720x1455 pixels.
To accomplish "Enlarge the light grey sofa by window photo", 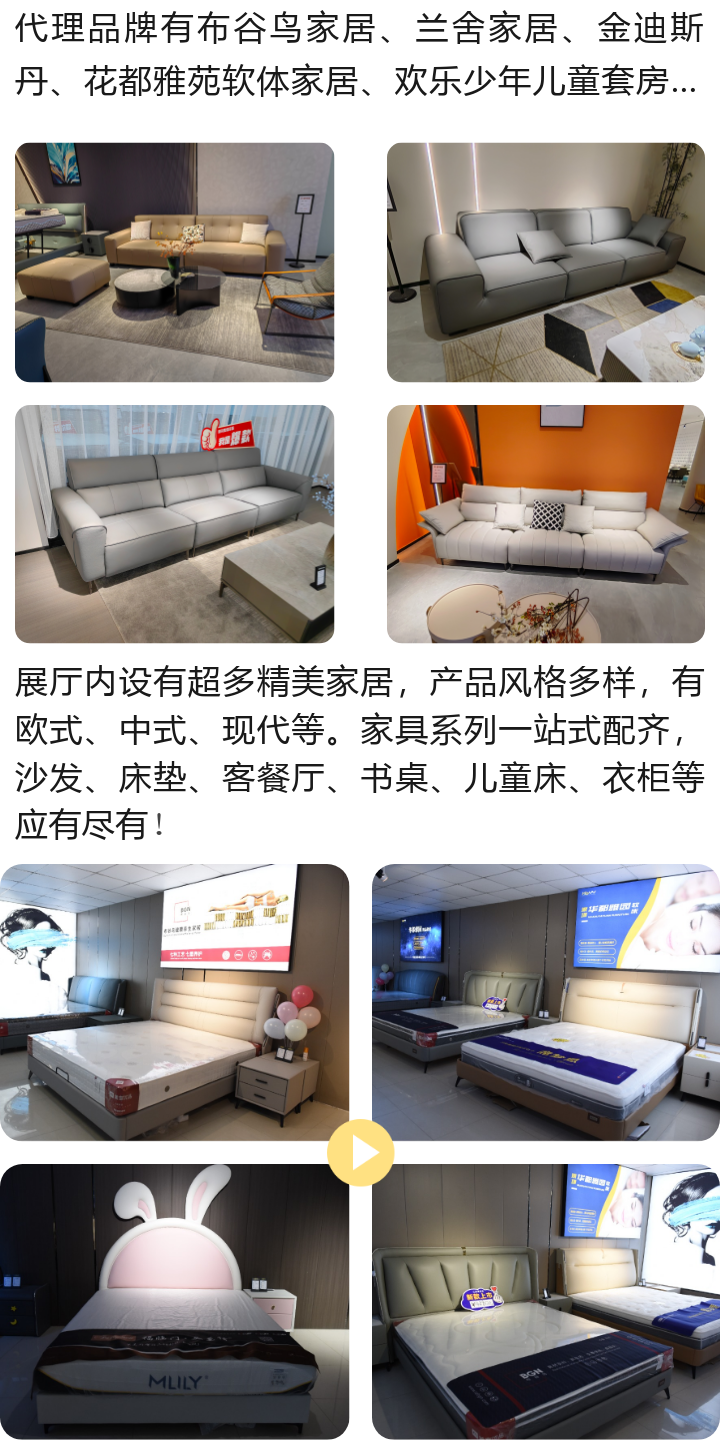I will 174,523.
